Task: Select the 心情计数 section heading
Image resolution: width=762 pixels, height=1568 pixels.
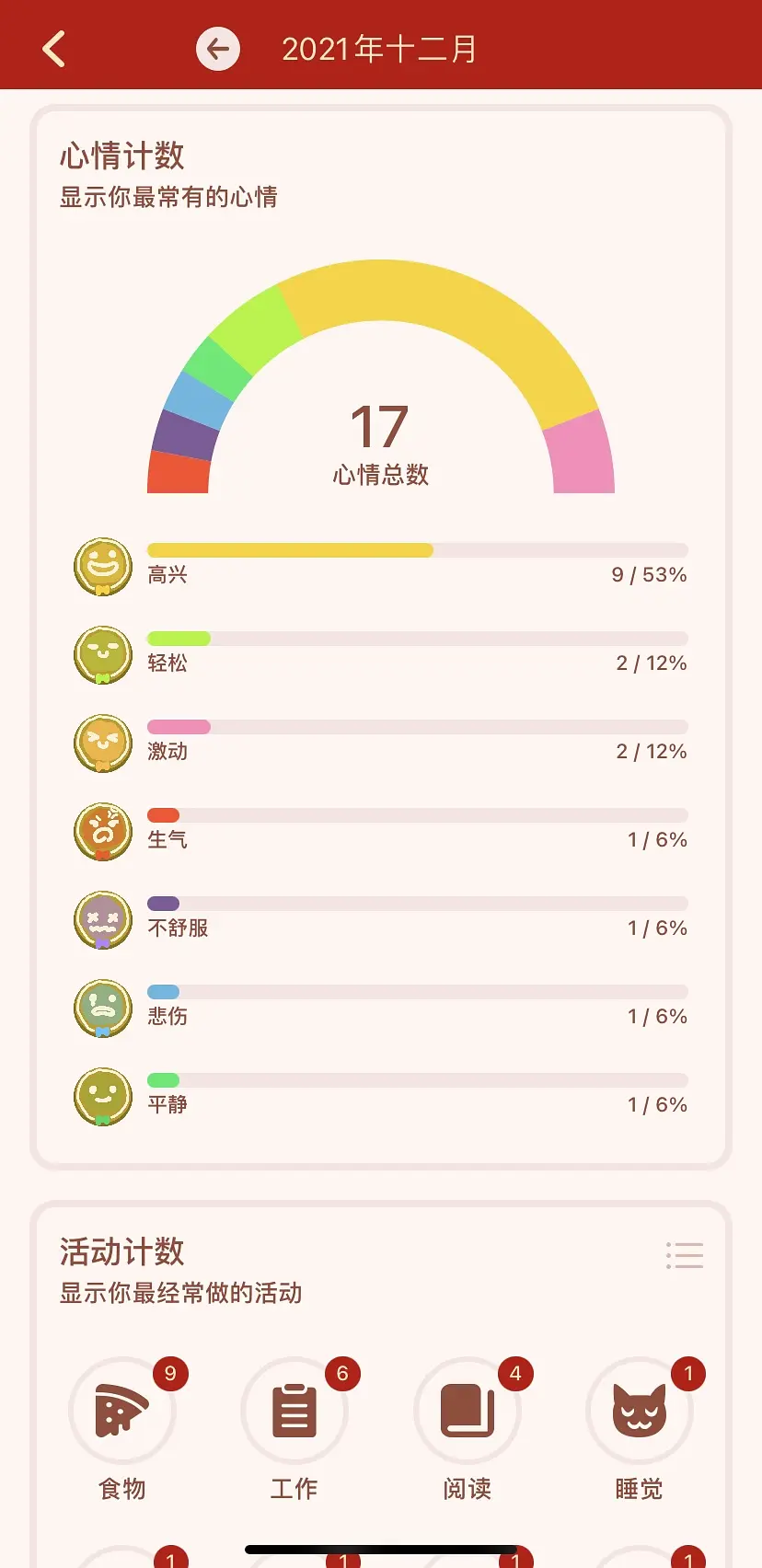Action: (x=121, y=156)
